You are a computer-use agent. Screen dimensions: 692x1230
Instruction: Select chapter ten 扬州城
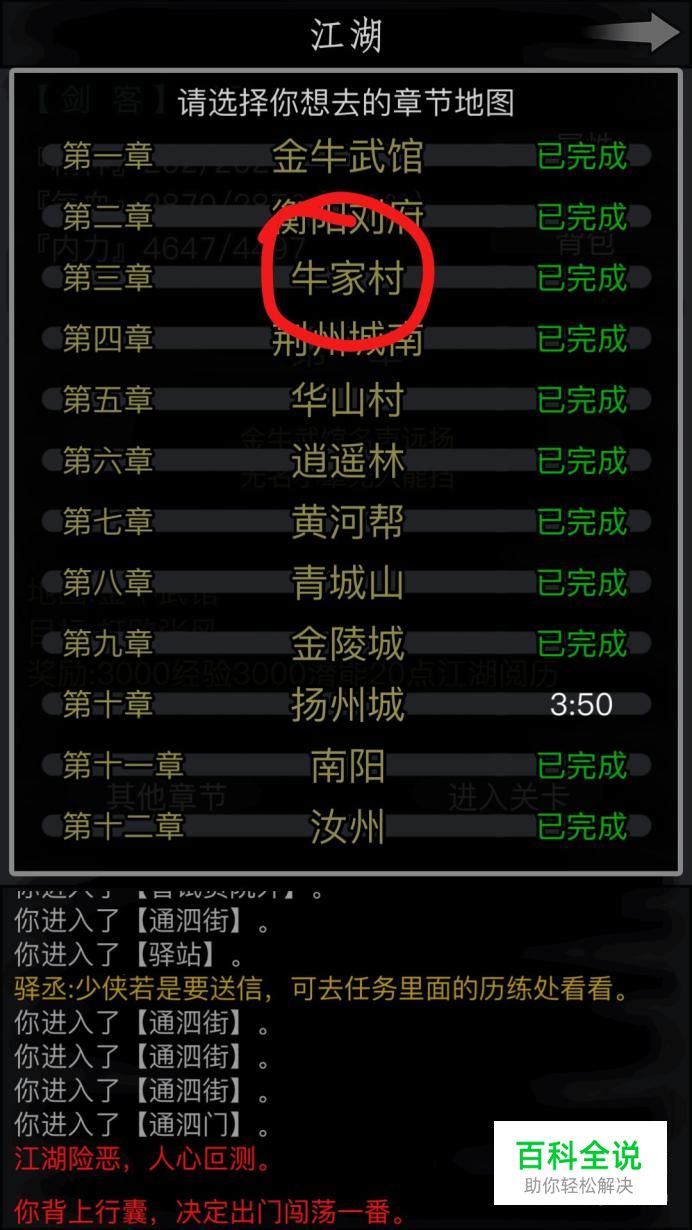click(347, 705)
